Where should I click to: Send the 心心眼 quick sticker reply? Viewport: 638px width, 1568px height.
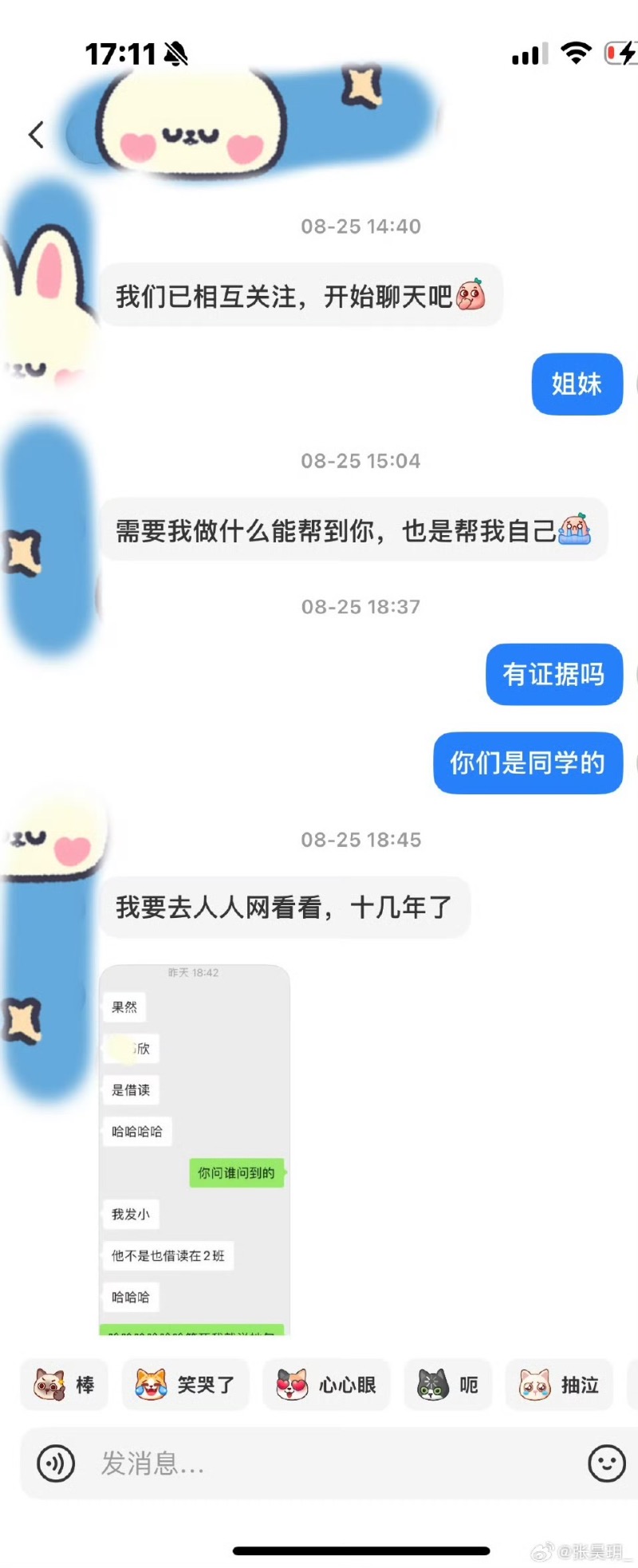coord(326,1385)
